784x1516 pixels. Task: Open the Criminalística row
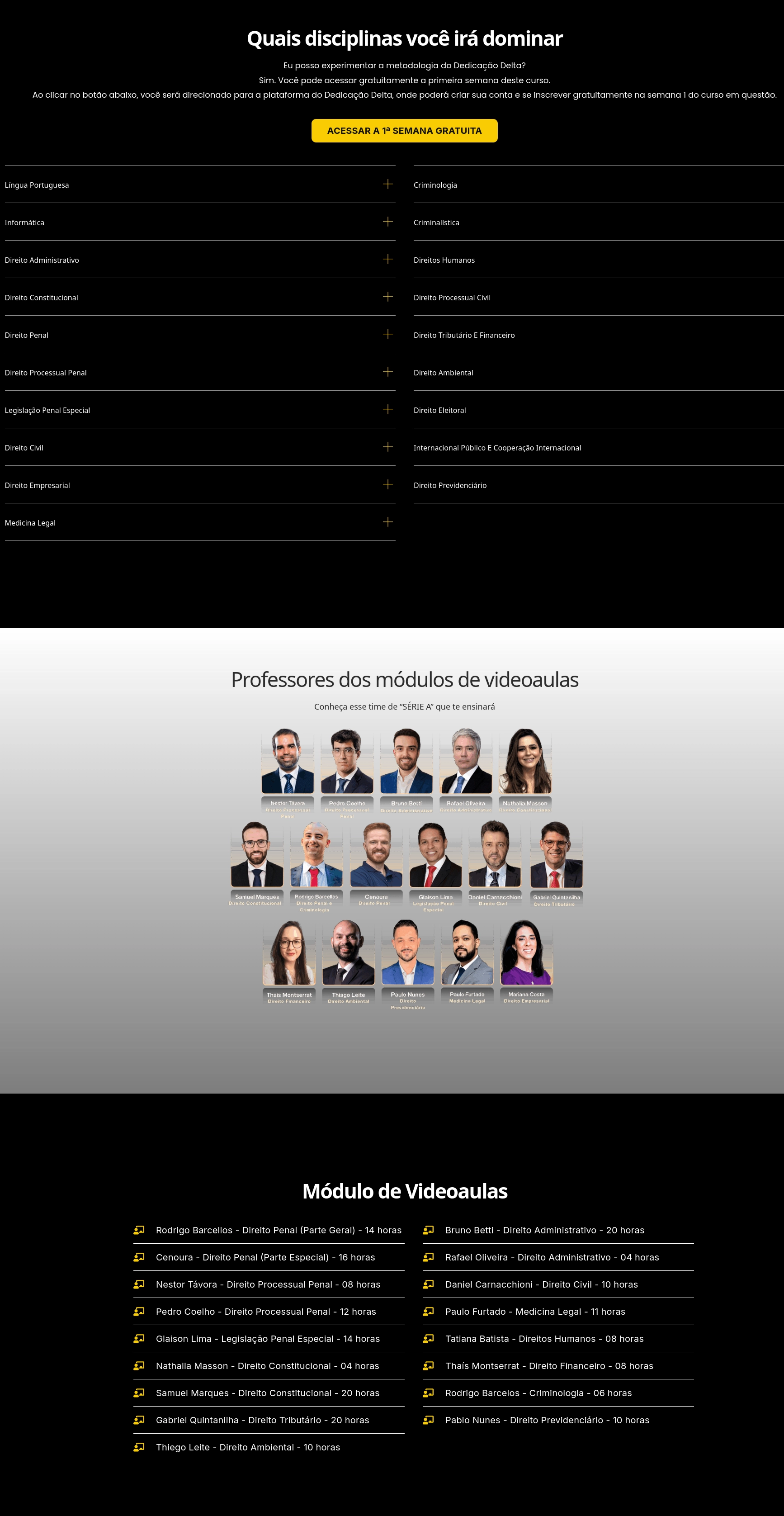pos(599,223)
